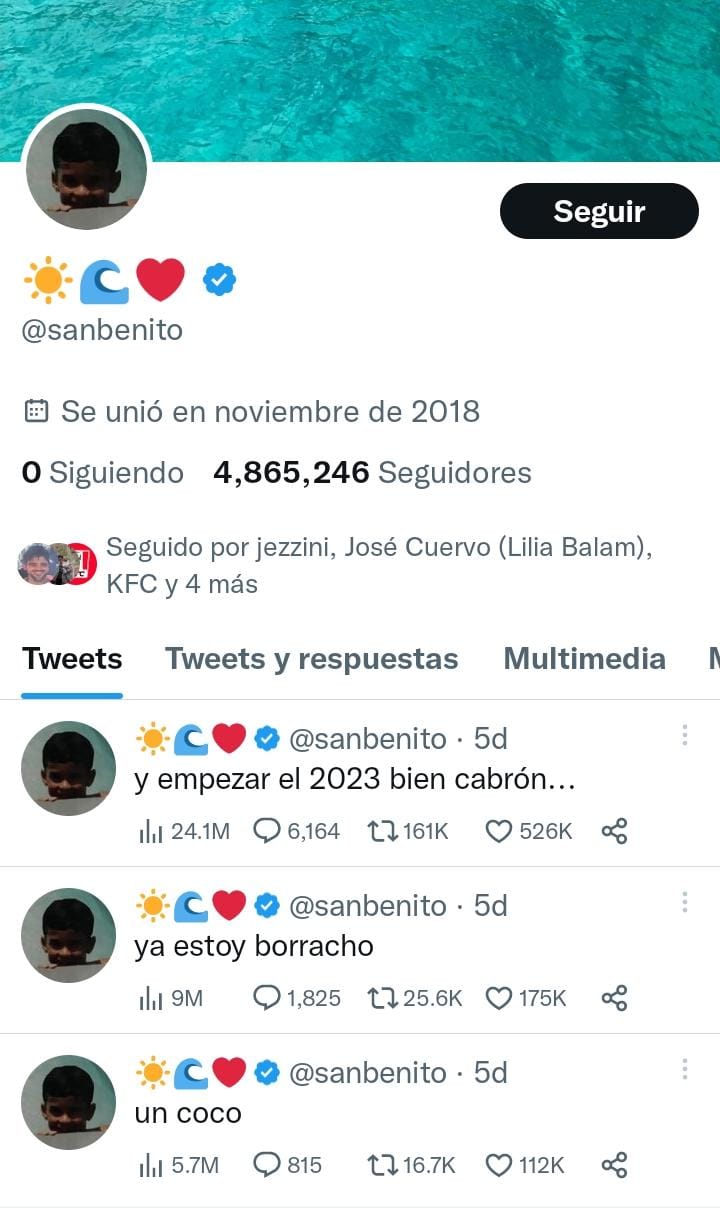Like the tweet about empezar el 2023
Viewport: 720px width, 1208px height.
pos(498,831)
